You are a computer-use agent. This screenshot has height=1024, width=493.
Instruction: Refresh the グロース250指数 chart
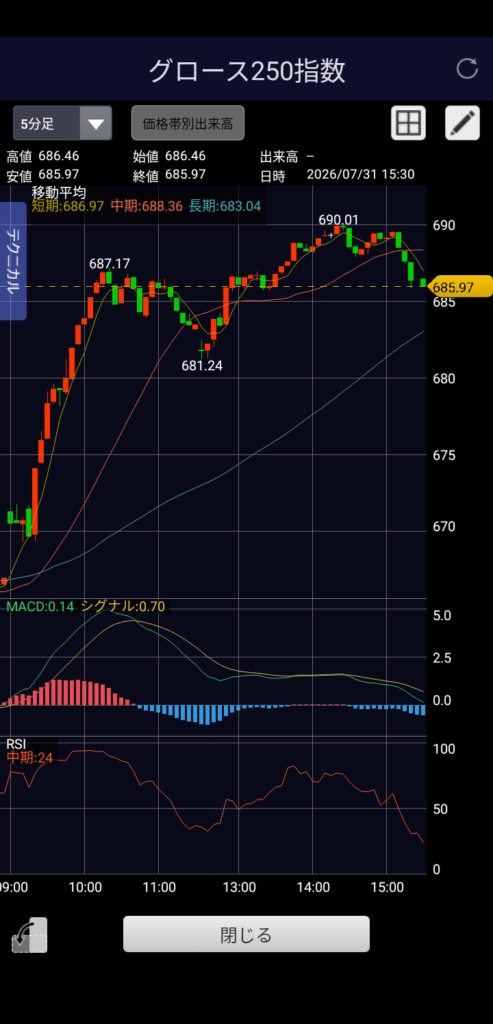coord(467,69)
